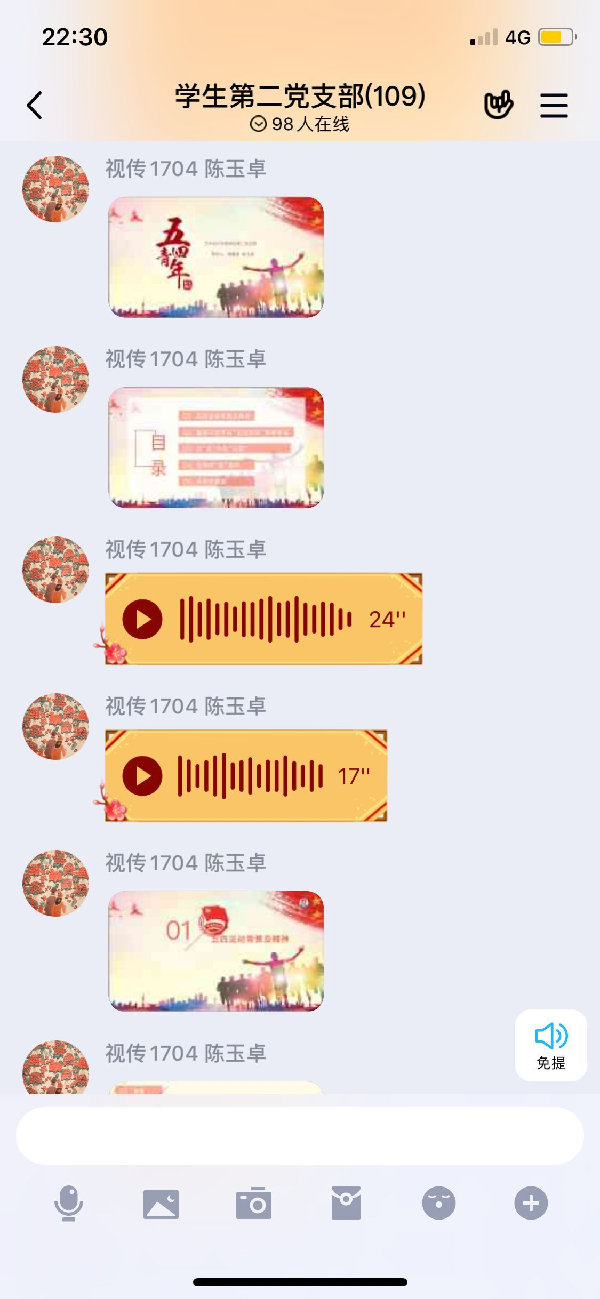Play the 17-second voice message
Screen dimensions: 600x1299
tap(143, 775)
